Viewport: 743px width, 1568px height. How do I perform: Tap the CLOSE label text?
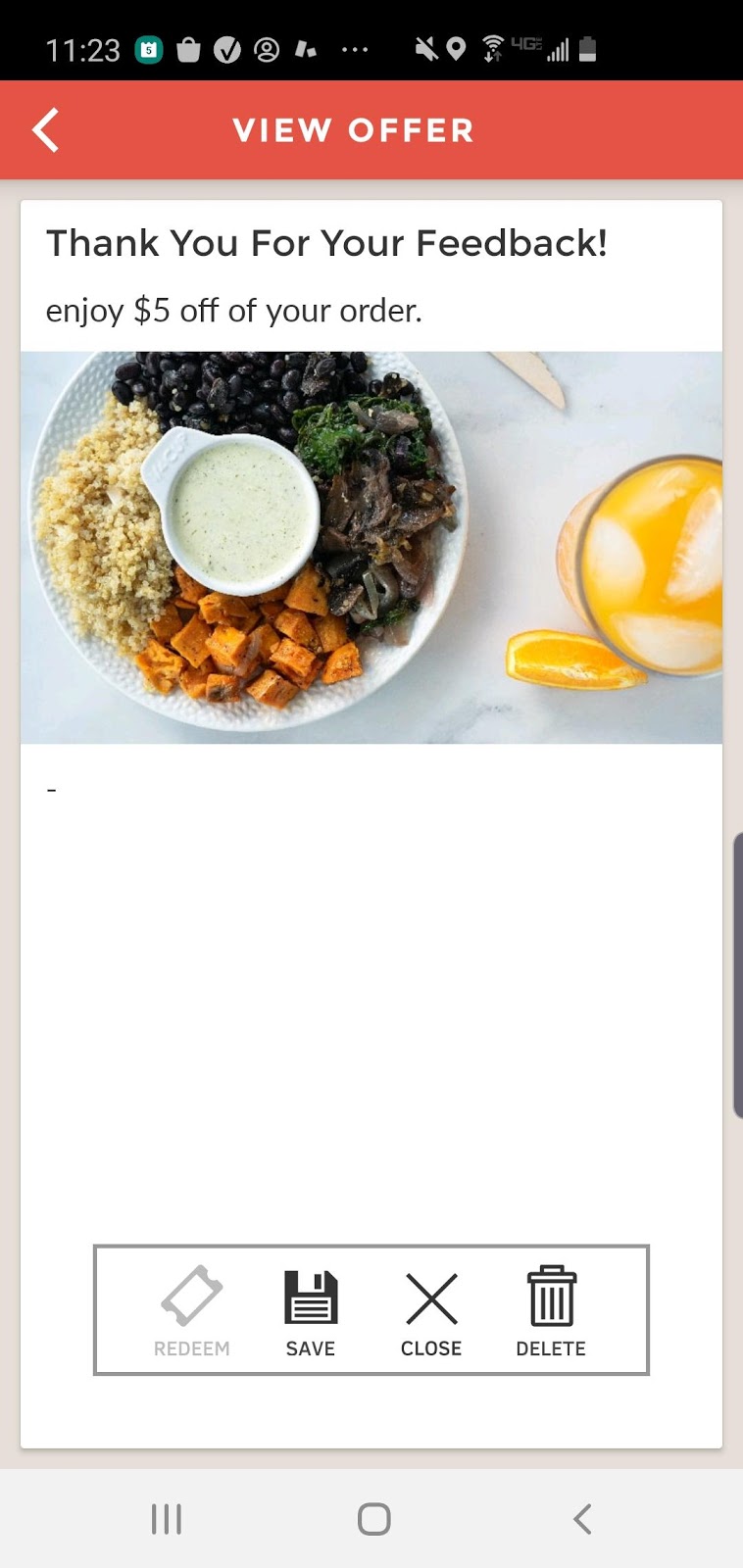click(431, 1347)
